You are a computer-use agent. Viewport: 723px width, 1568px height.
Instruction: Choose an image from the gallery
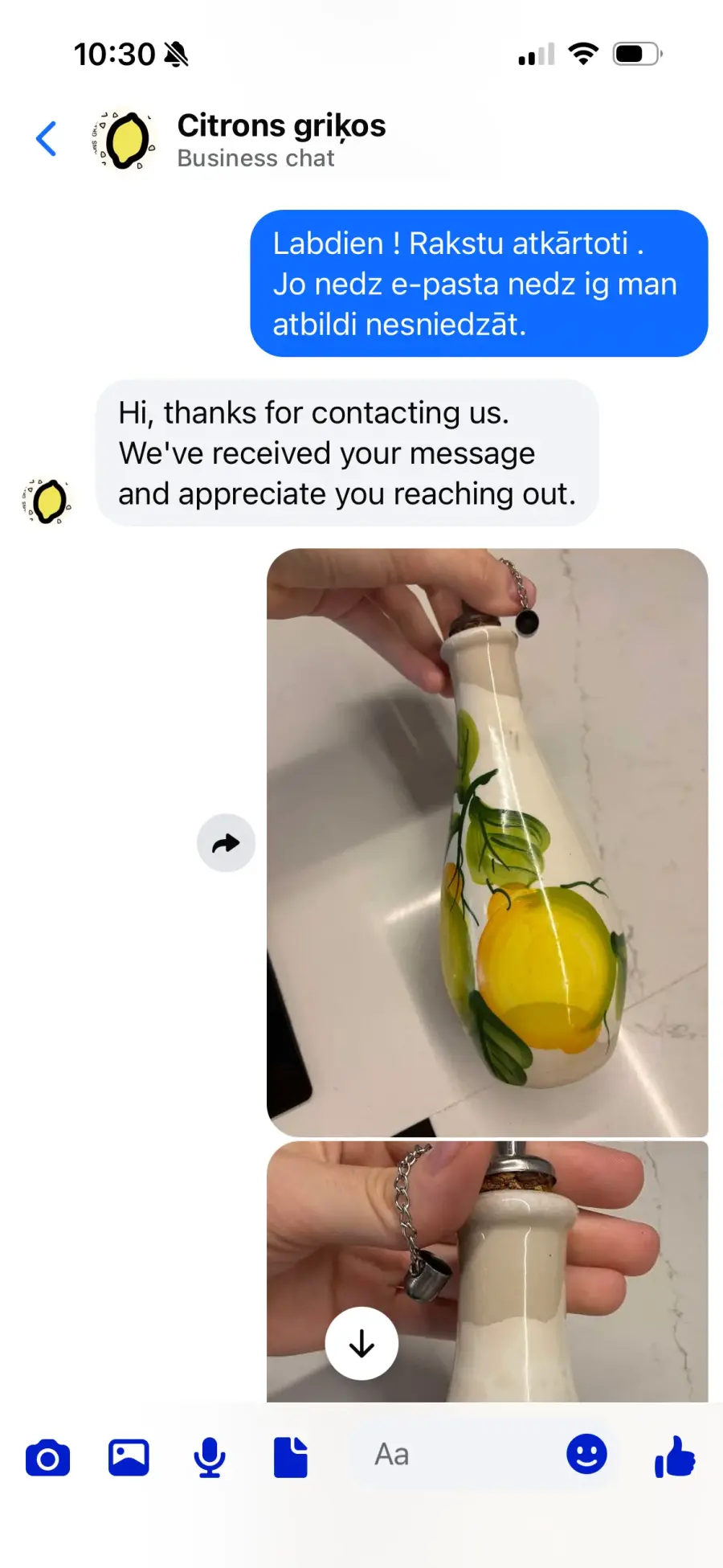click(x=129, y=1457)
